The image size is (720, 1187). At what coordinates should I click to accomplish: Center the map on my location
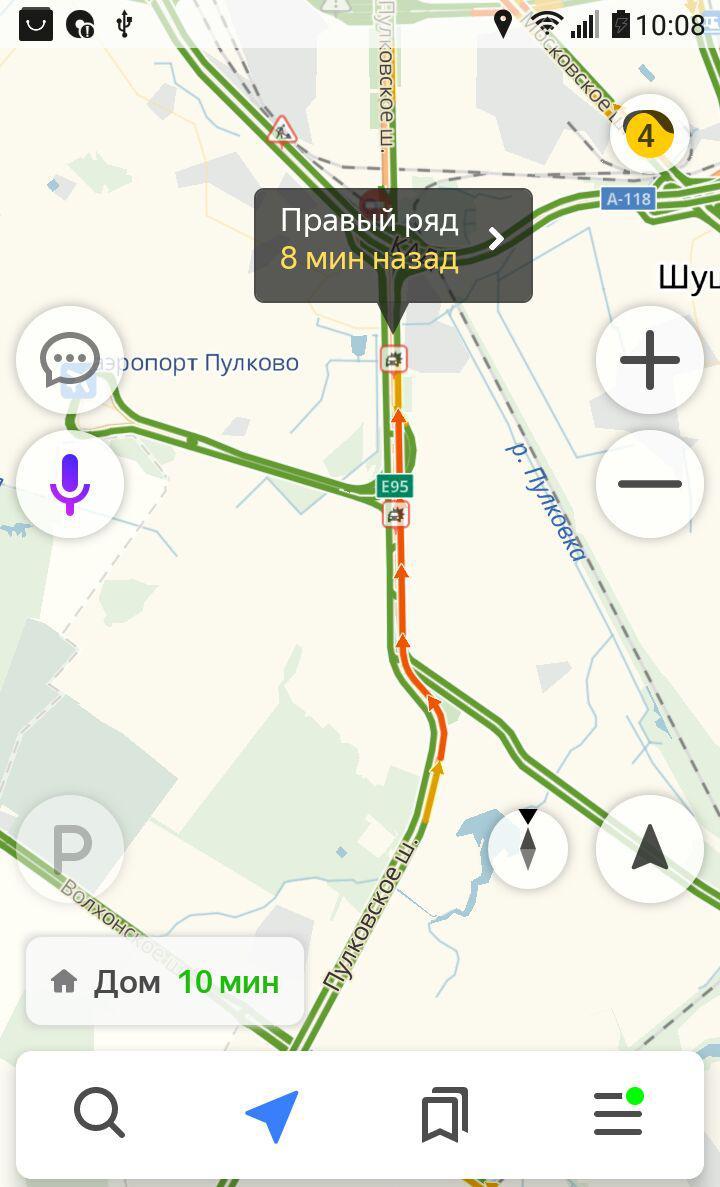pos(649,849)
